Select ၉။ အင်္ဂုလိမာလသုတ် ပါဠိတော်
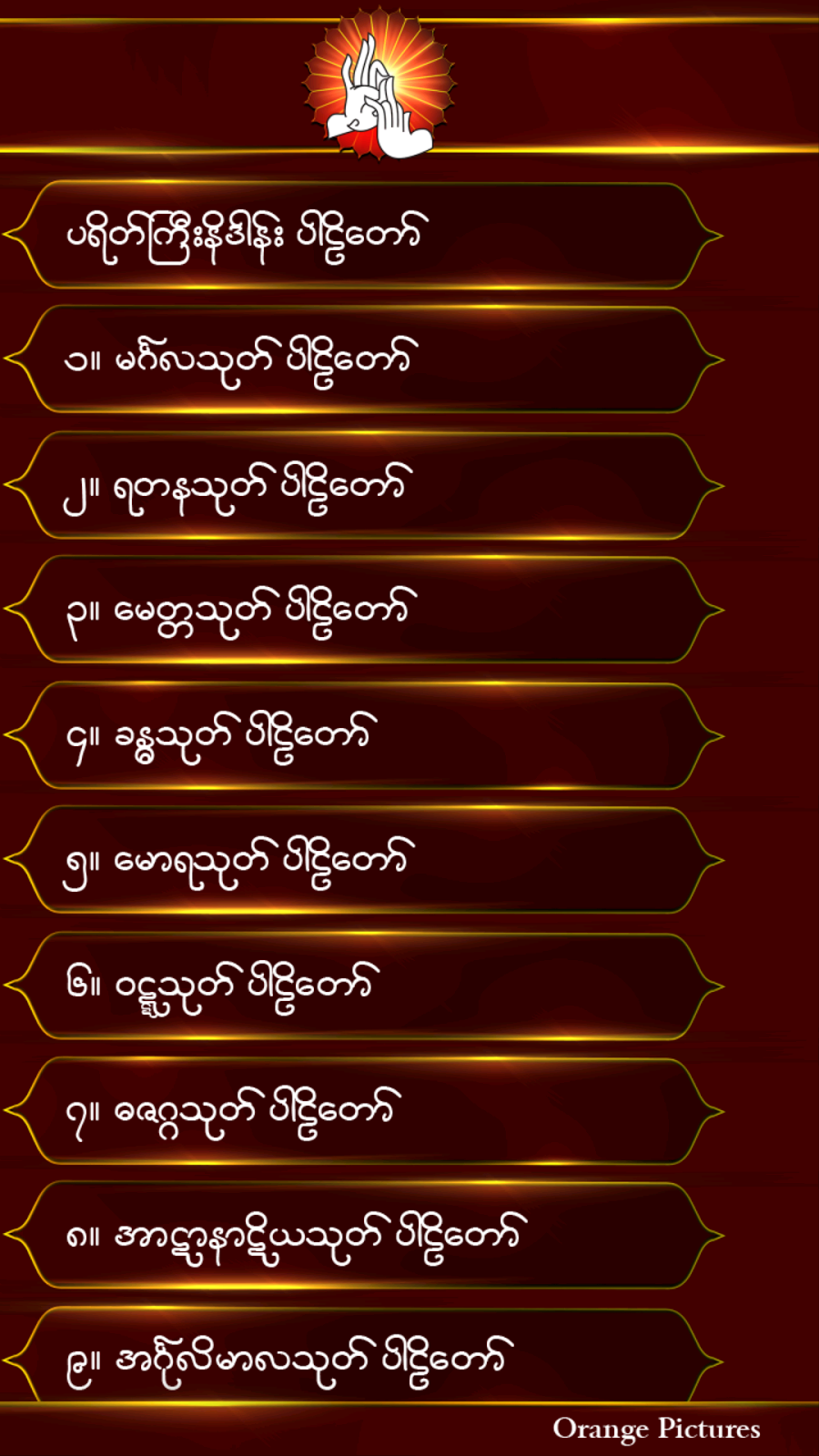Viewport: 819px width, 1456px height. click(364, 1358)
